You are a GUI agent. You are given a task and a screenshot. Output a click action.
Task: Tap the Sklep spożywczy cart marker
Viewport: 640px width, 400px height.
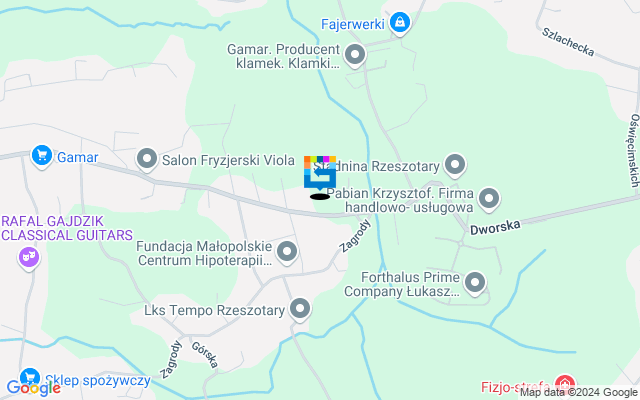30,378
